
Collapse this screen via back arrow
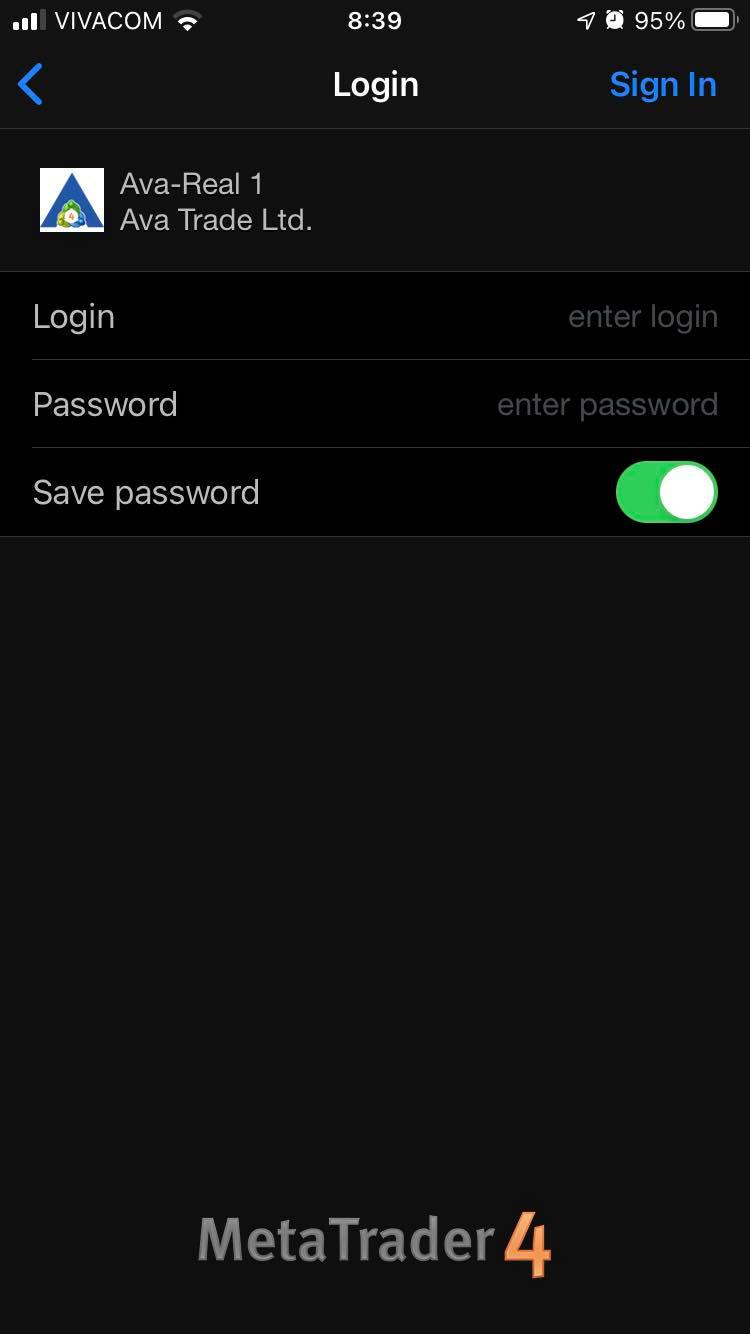[x=30, y=84]
